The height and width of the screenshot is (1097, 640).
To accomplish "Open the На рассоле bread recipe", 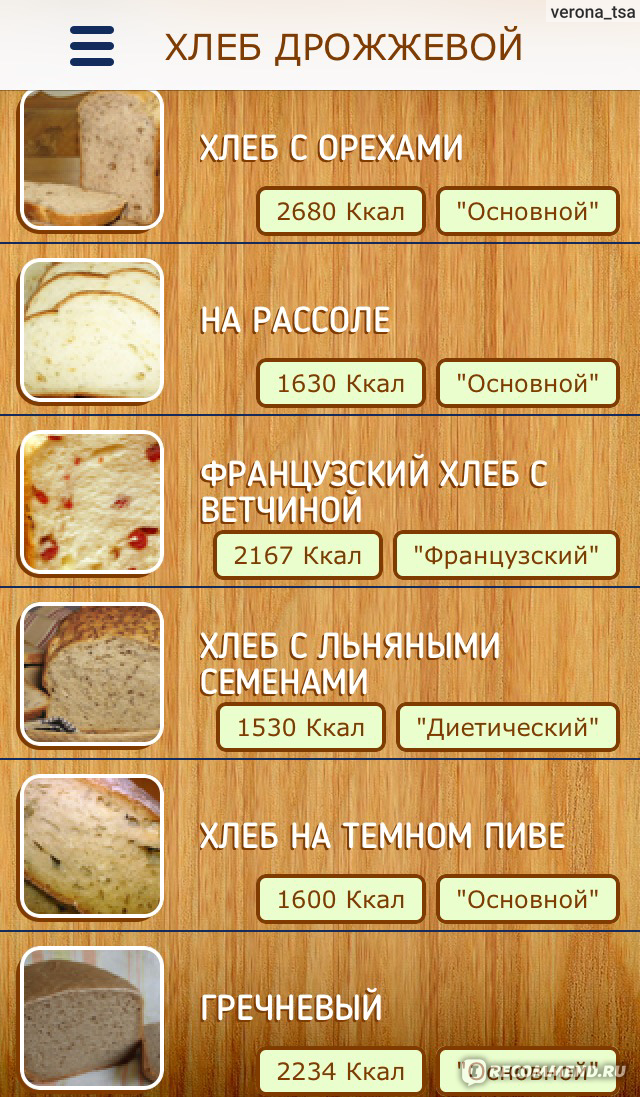I will tap(295, 321).
